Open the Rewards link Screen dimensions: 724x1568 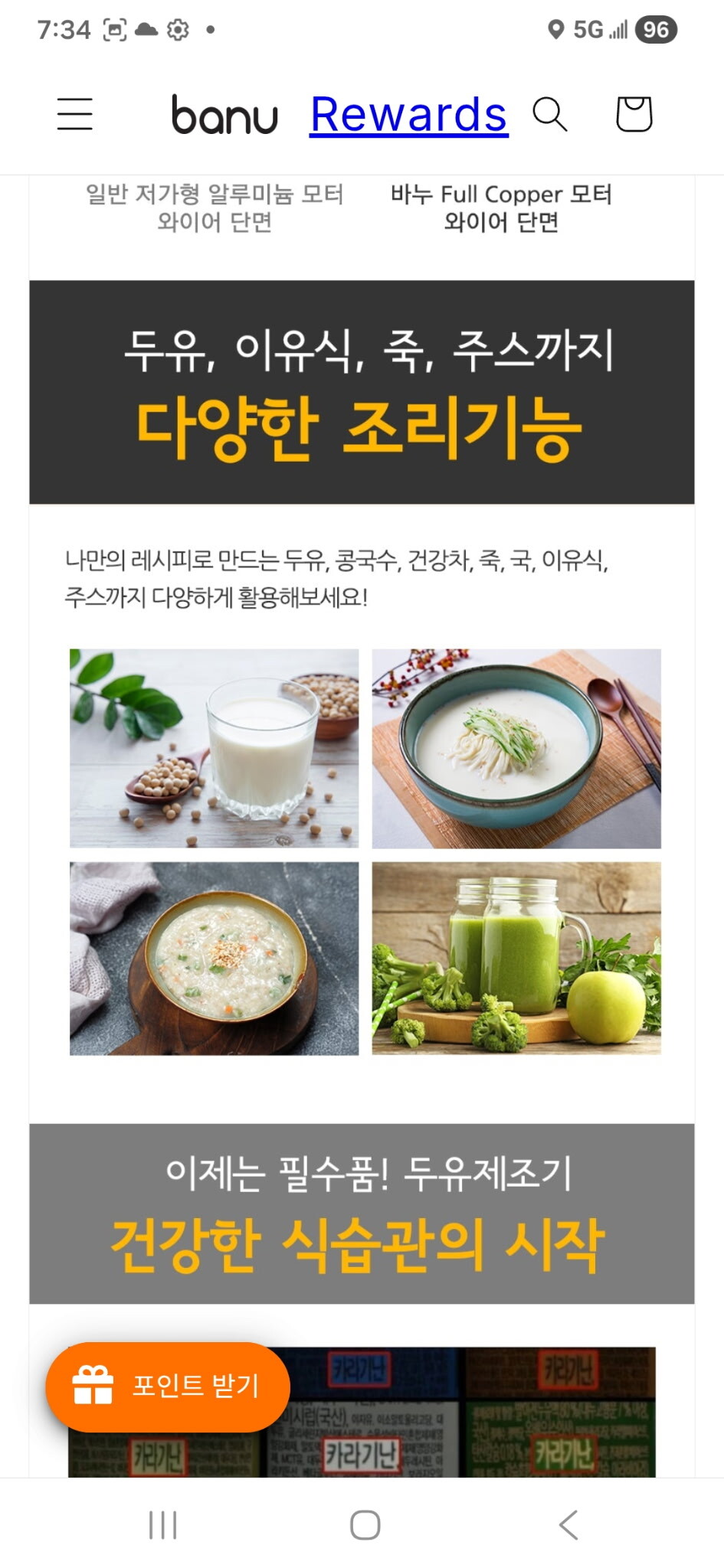(408, 115)
